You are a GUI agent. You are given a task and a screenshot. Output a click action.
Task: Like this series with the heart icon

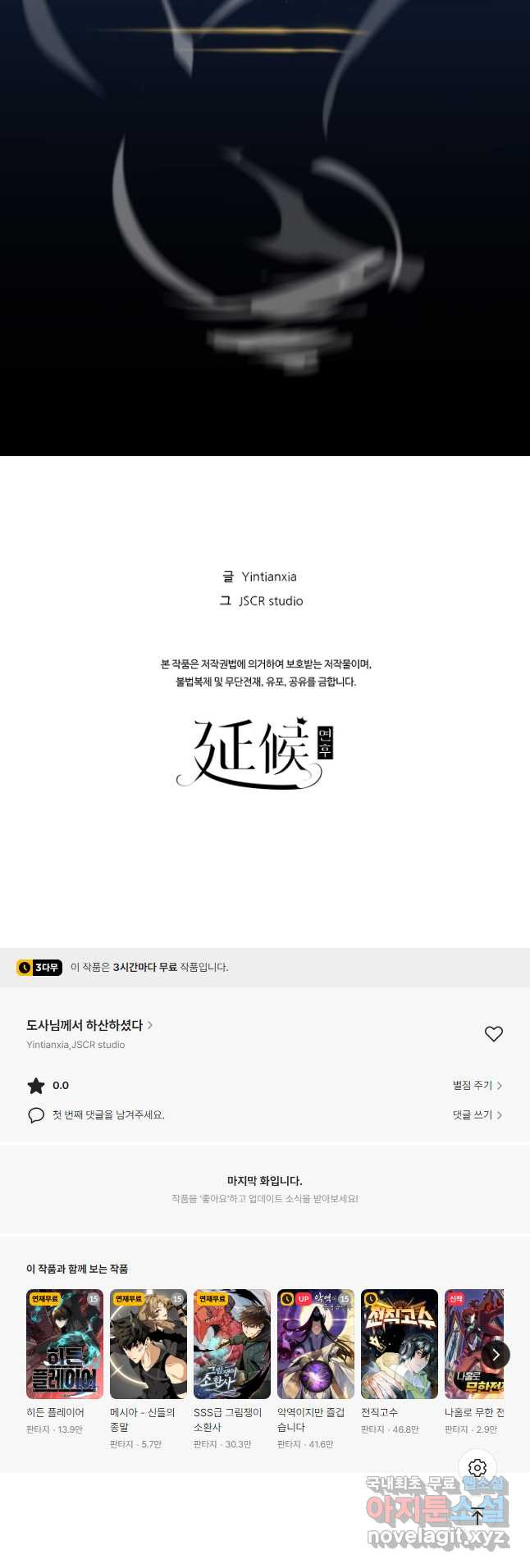coord(493,1033)
